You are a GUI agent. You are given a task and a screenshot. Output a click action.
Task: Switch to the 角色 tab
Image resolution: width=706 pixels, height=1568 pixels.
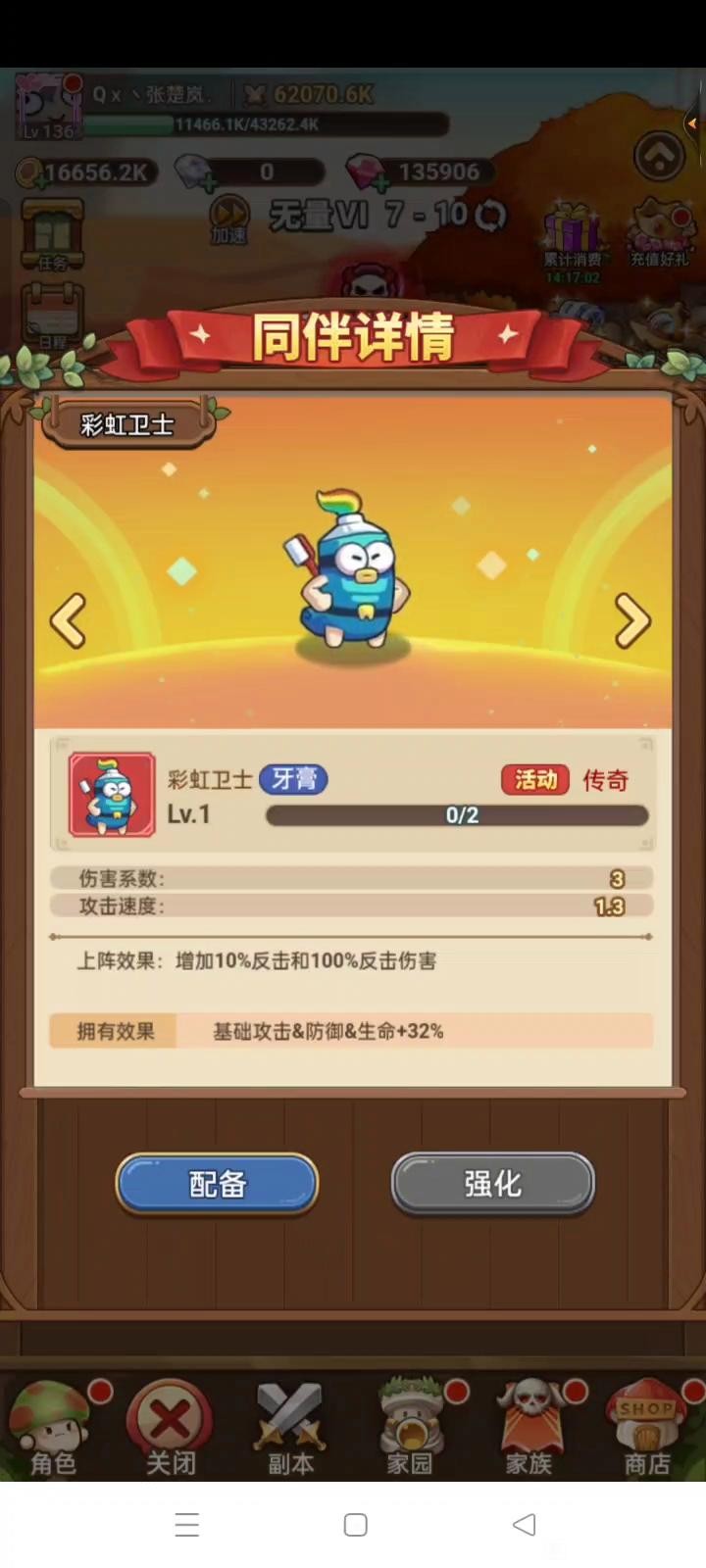53,1428
